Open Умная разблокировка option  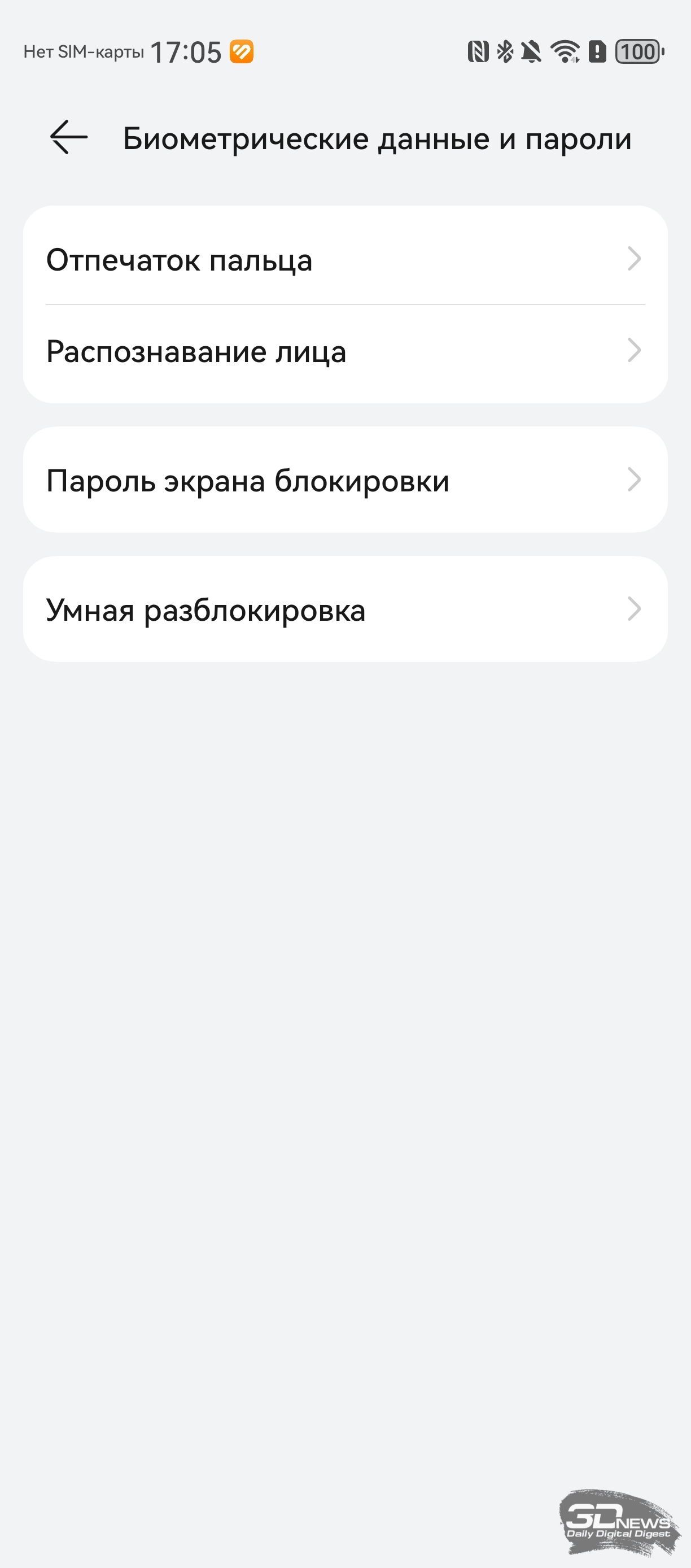pyautogui.click(x=345, y=609)
